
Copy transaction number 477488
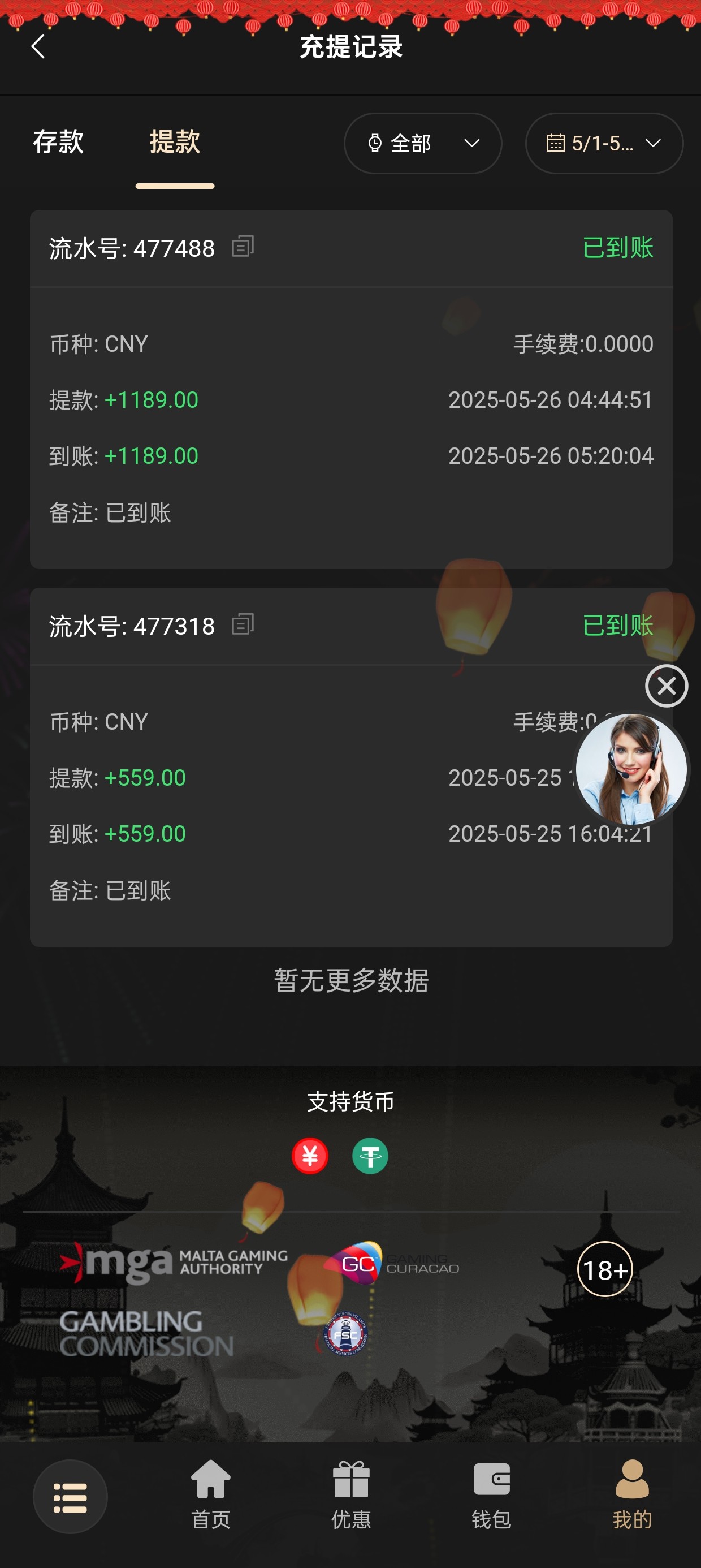[x=243, y=247]
